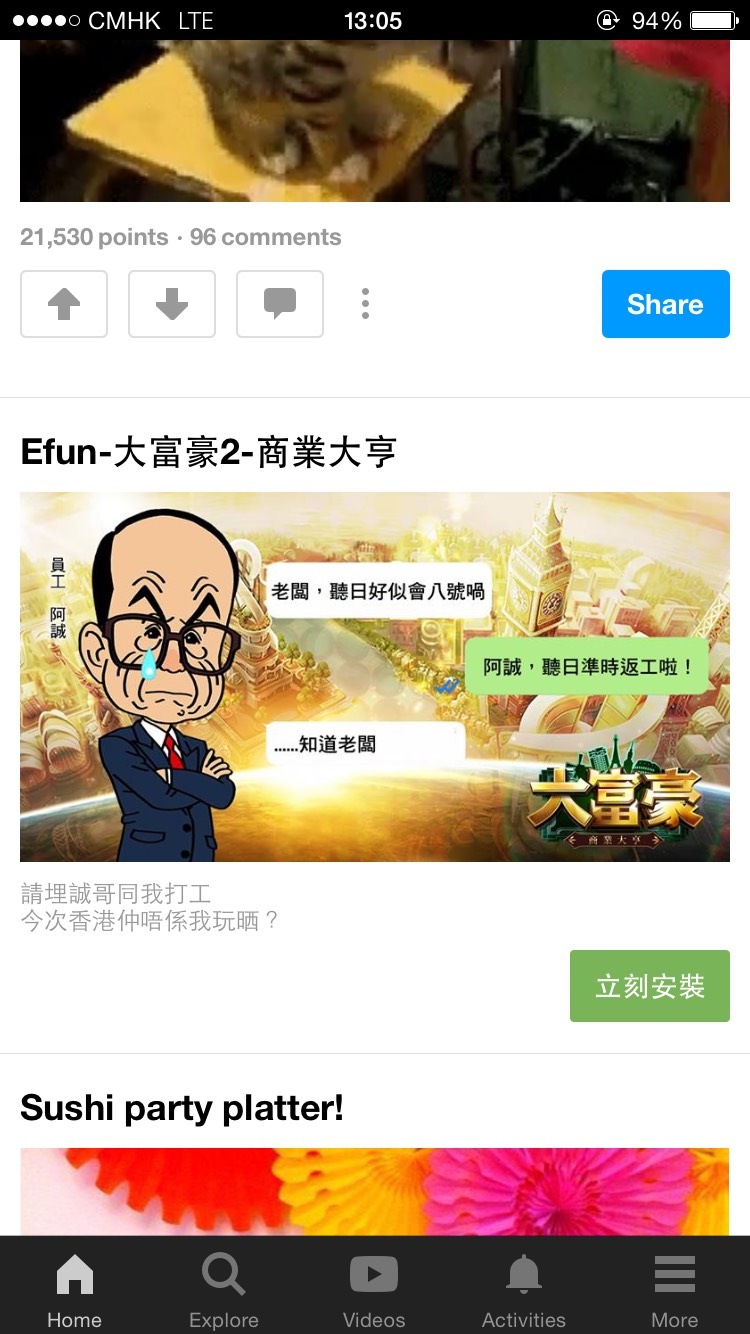Switch to the Explore tab

[x=224, y=1290]
